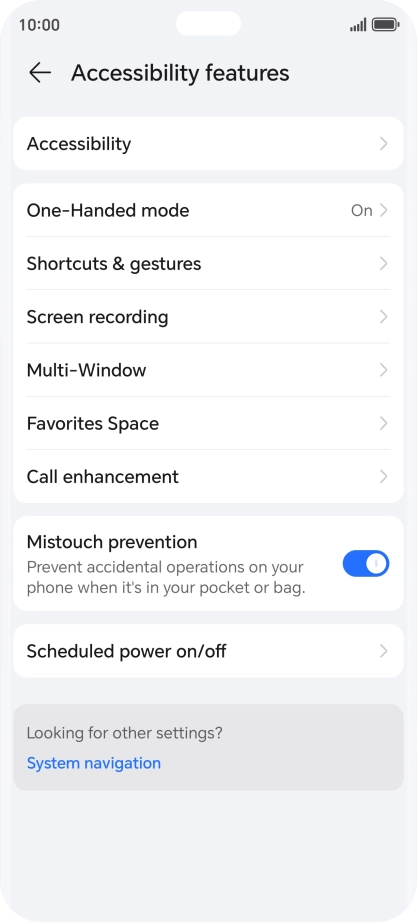The image size is (417, 922).
Task: Open Shortcuts & gestures
Action: [x=208, y=263]
